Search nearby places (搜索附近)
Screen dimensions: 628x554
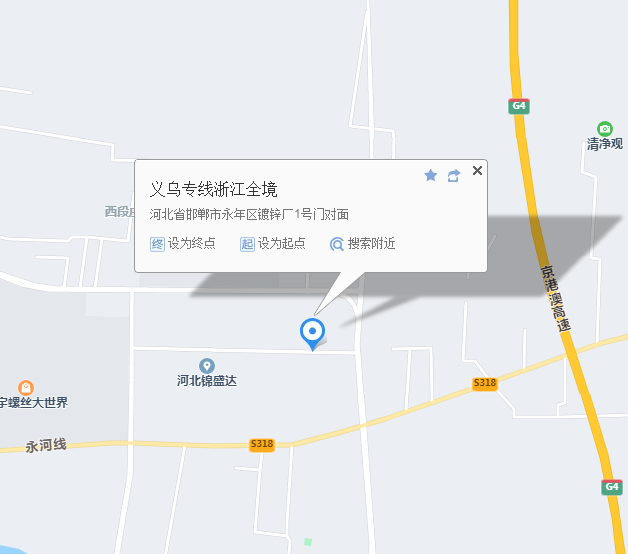[363, 243]
